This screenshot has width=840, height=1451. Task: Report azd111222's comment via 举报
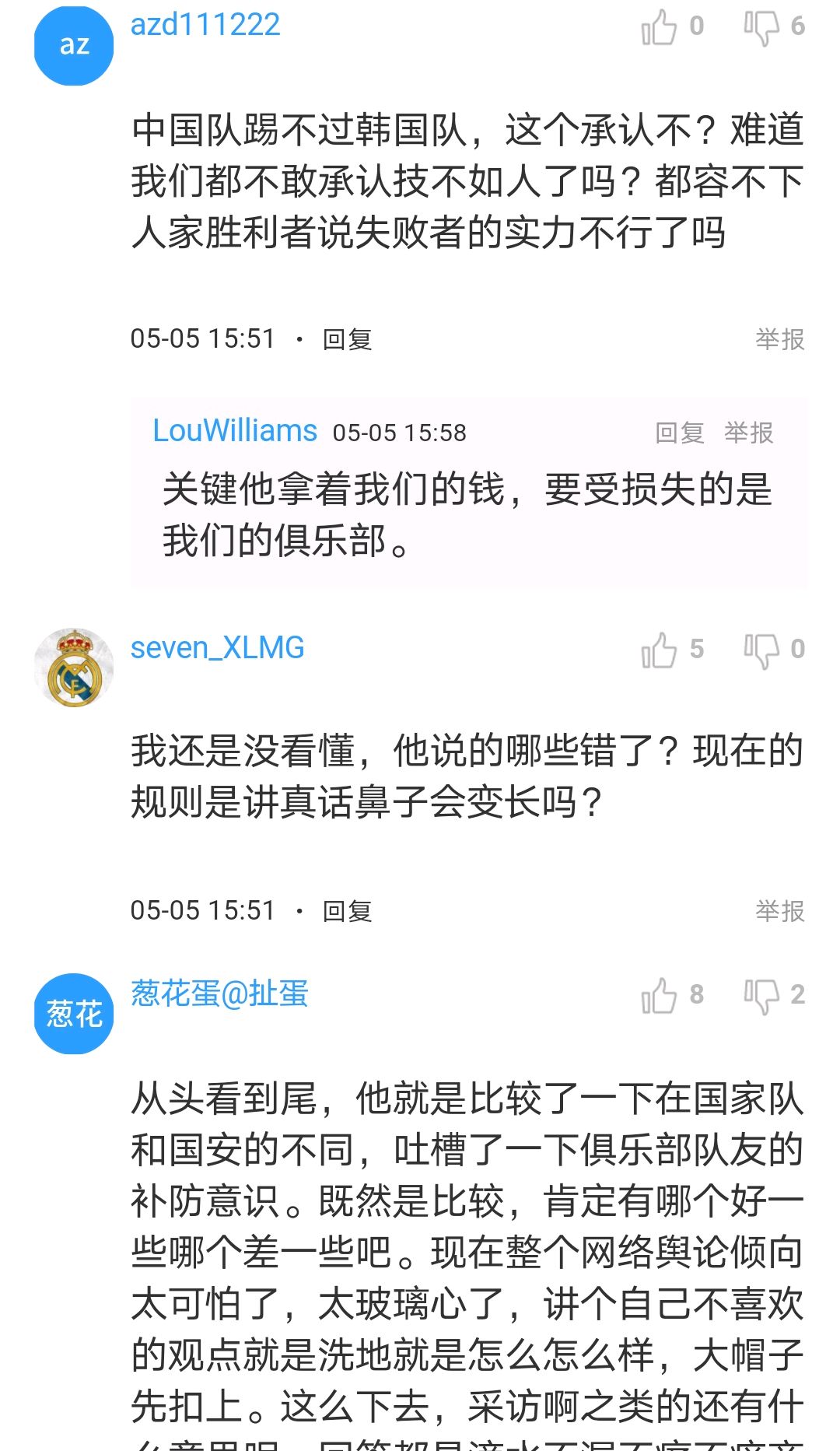coord(778,338)
